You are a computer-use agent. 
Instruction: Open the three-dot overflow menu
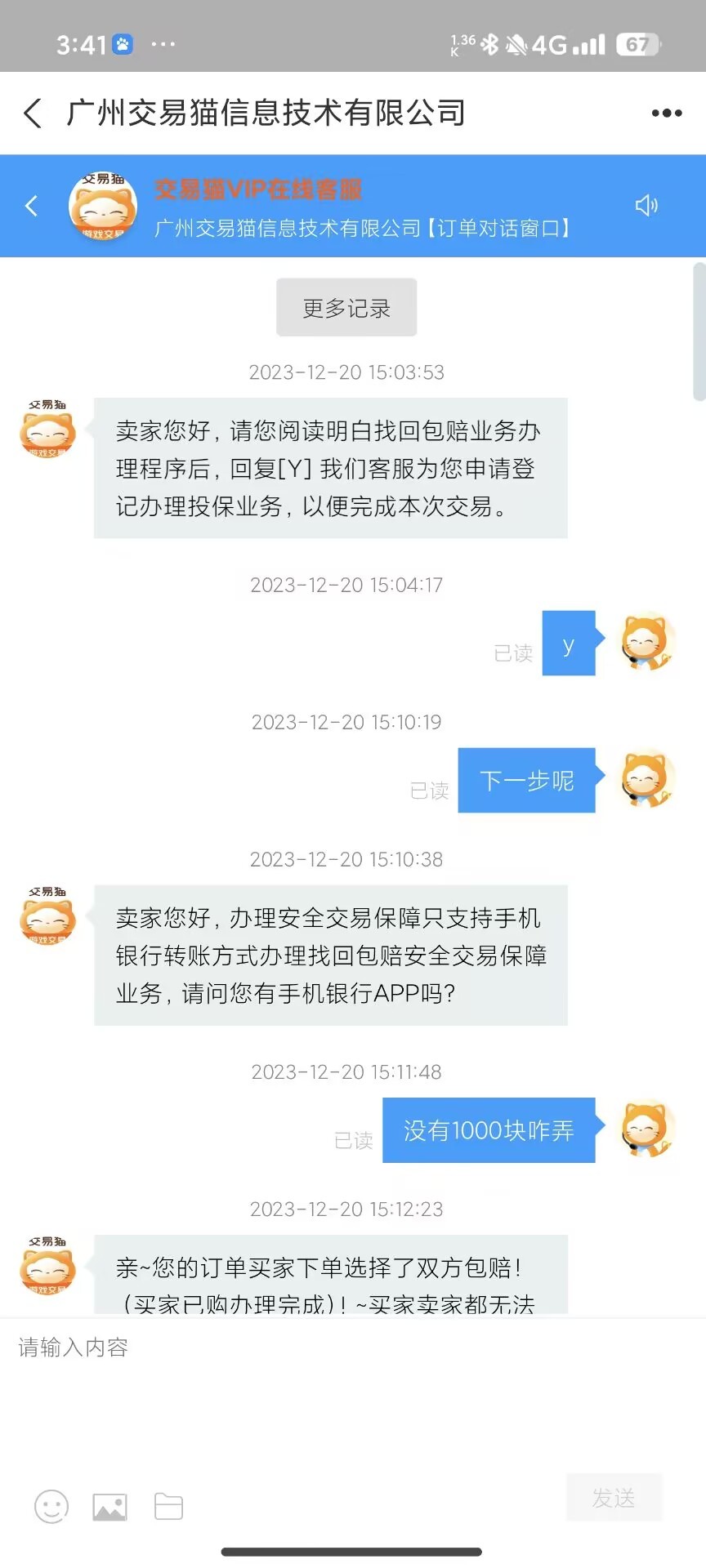tap(666, 114)
